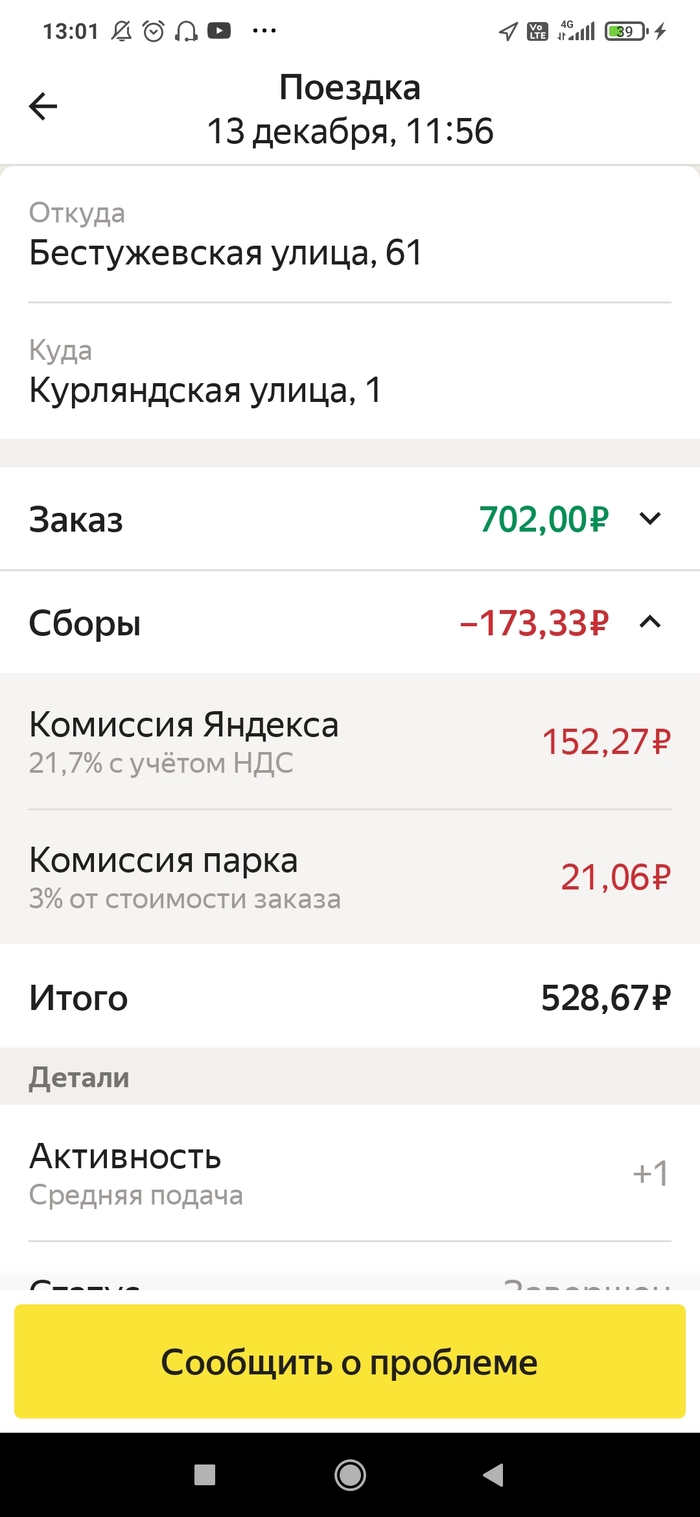The image size is (700, 1517).
Task: Tap the system back button
Action: (x=492, y=1474)
